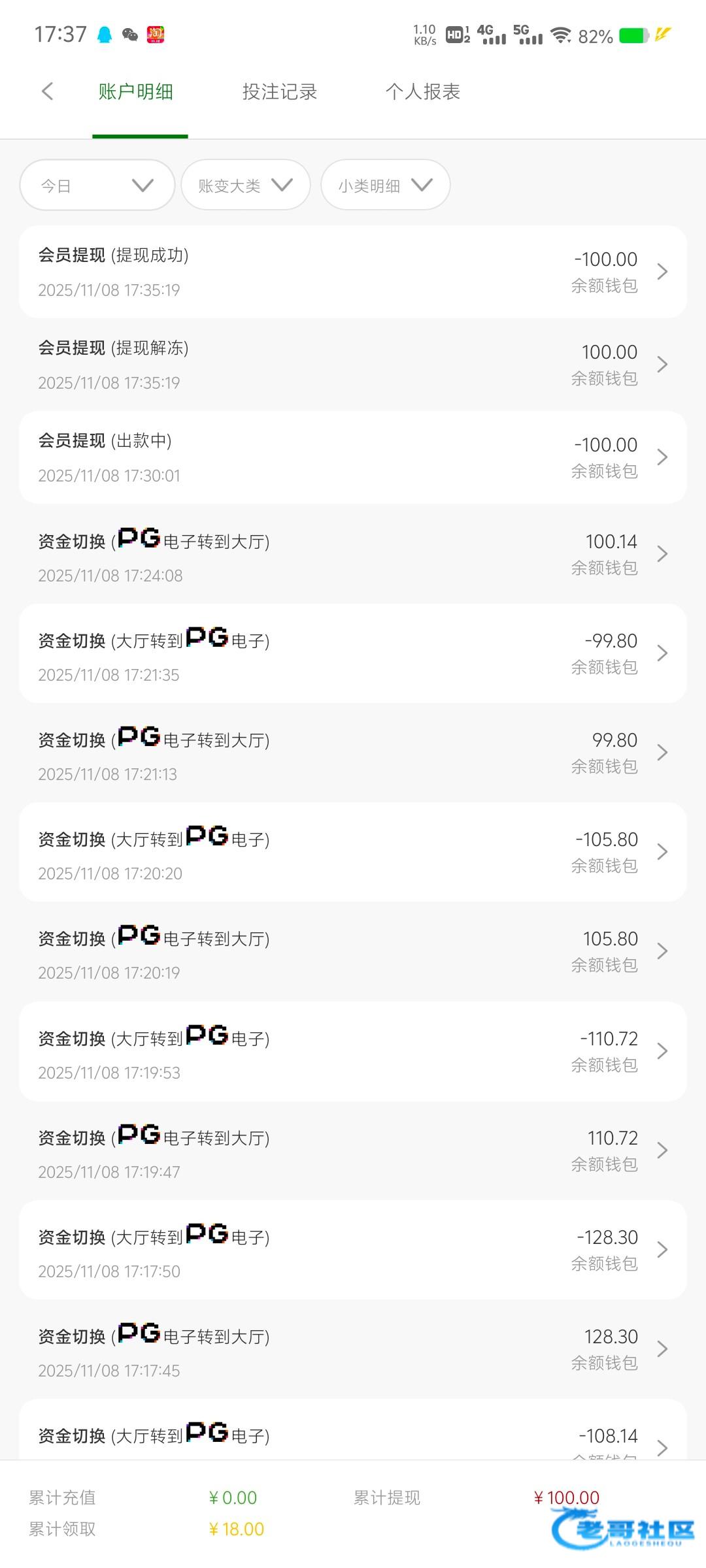Open the 128.30 transfer record at 17:17:45

(353, 1350)
